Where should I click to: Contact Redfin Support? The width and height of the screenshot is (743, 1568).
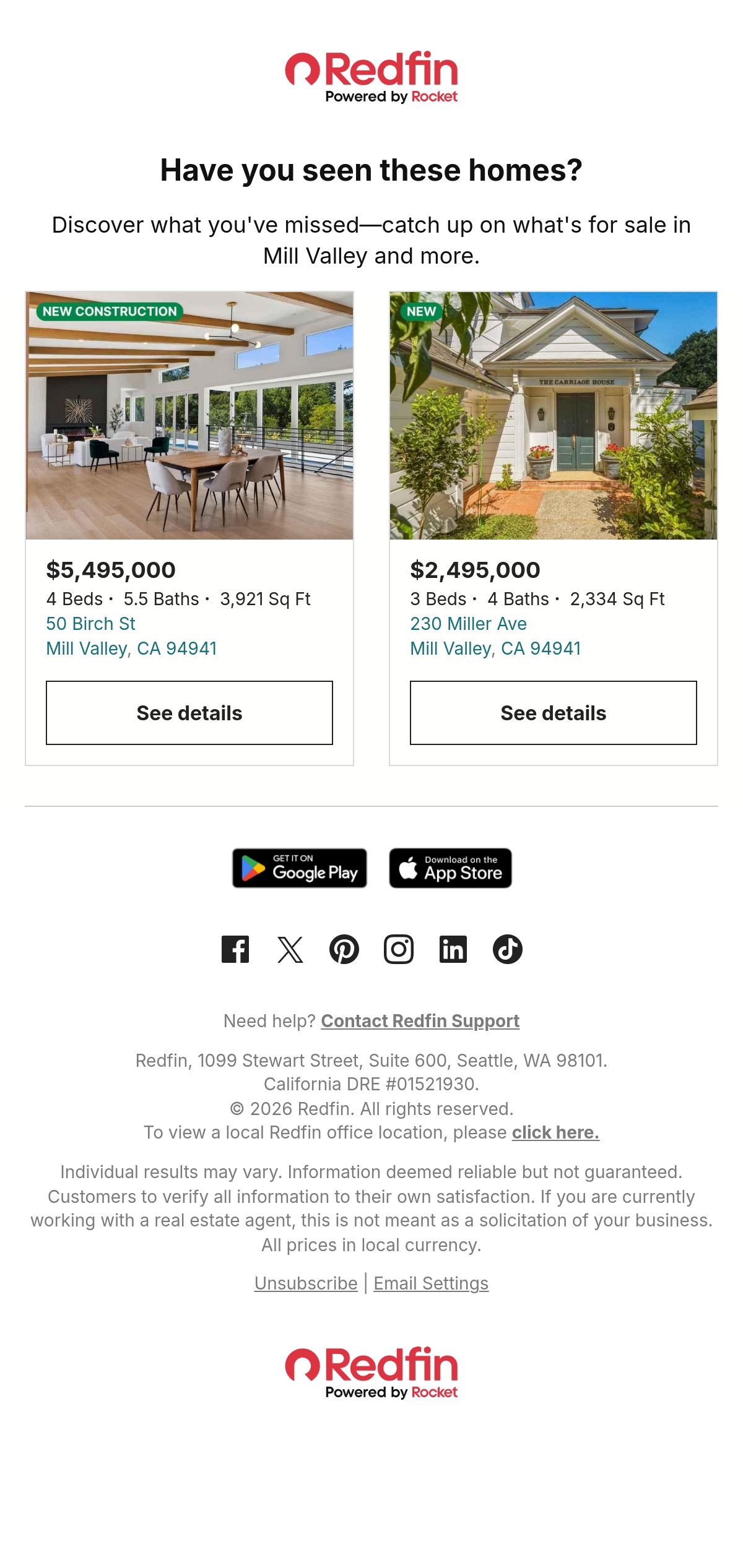coord(420,1021)
